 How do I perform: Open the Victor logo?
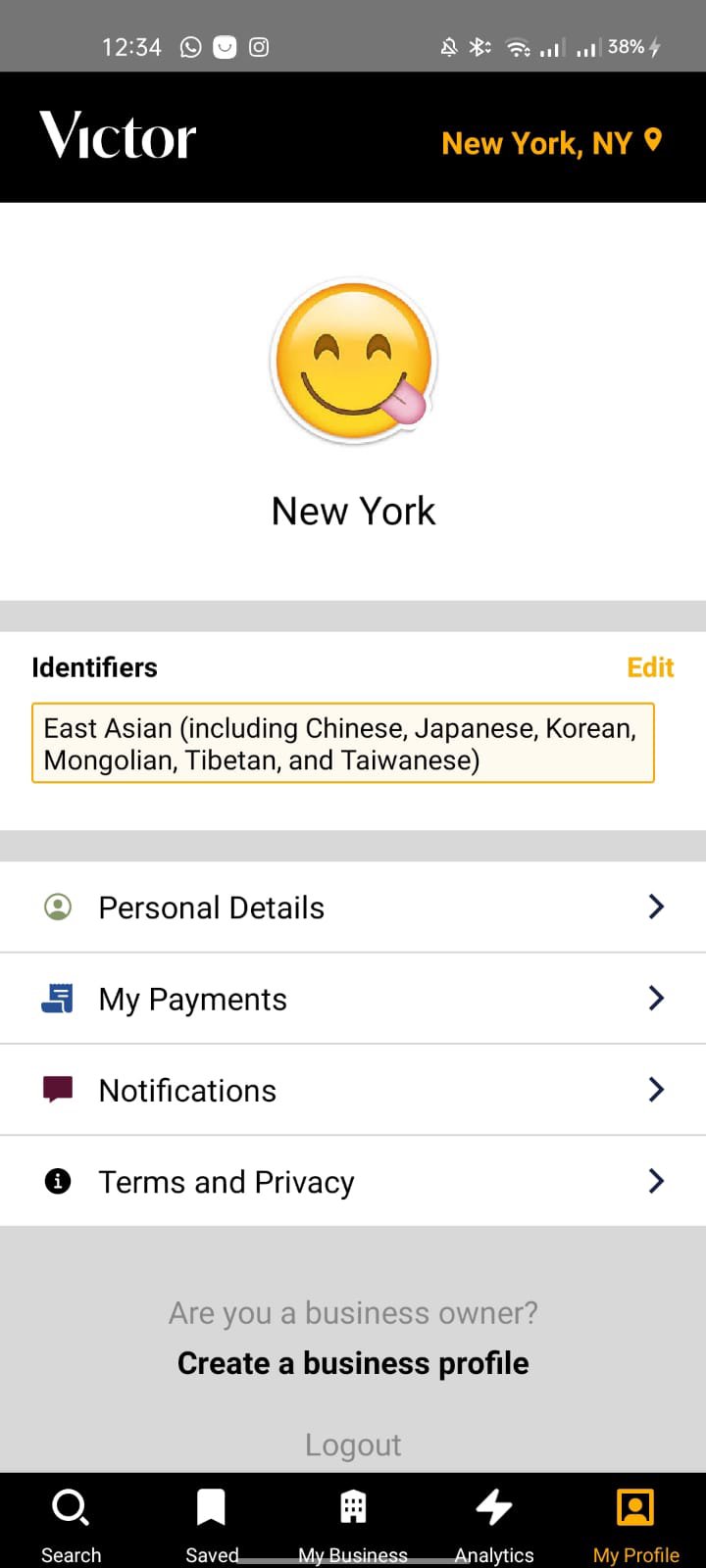[117, 136]
